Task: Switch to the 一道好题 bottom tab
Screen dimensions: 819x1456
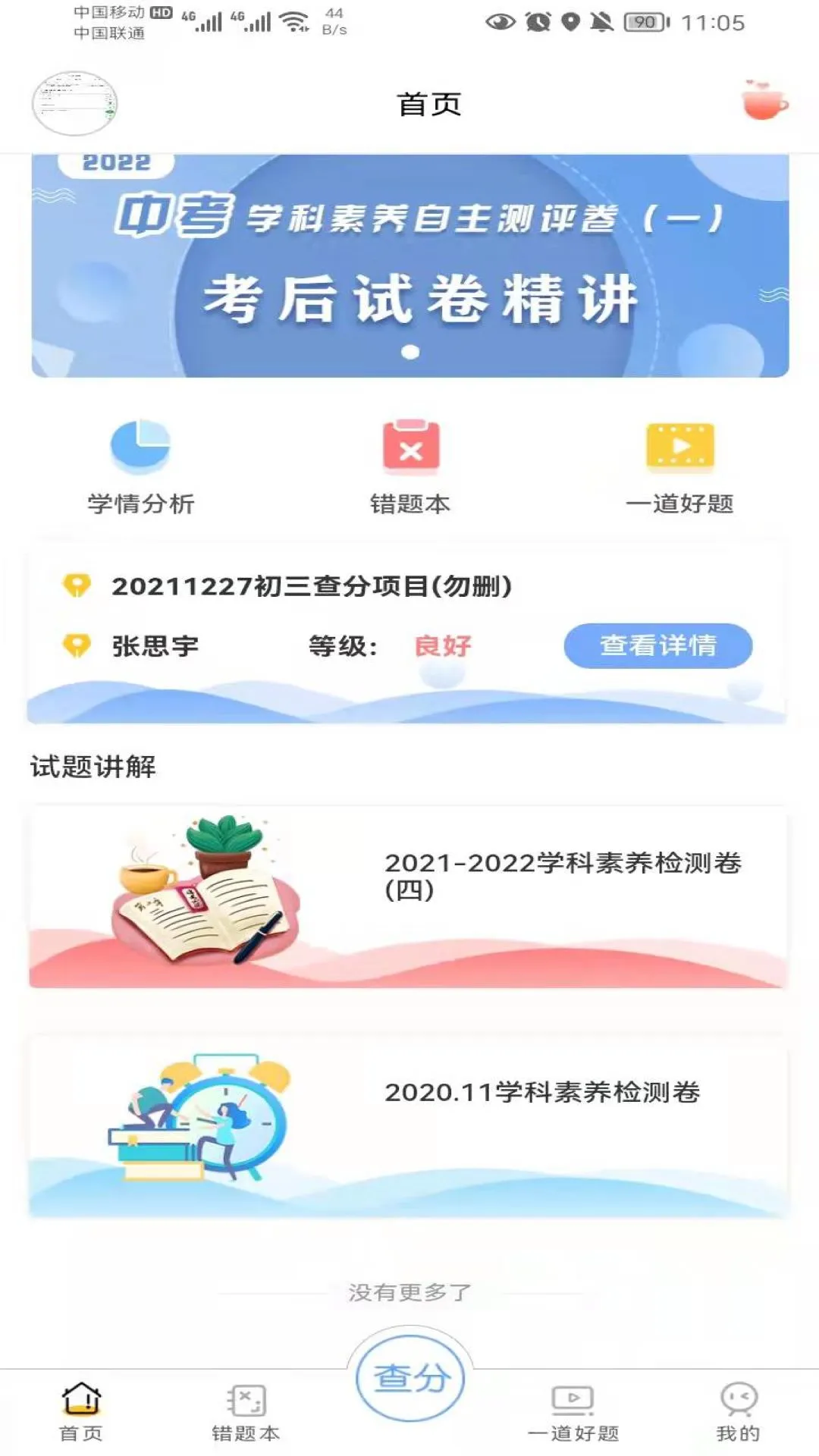Action: pyautogui.click(x=573, y=1411)
